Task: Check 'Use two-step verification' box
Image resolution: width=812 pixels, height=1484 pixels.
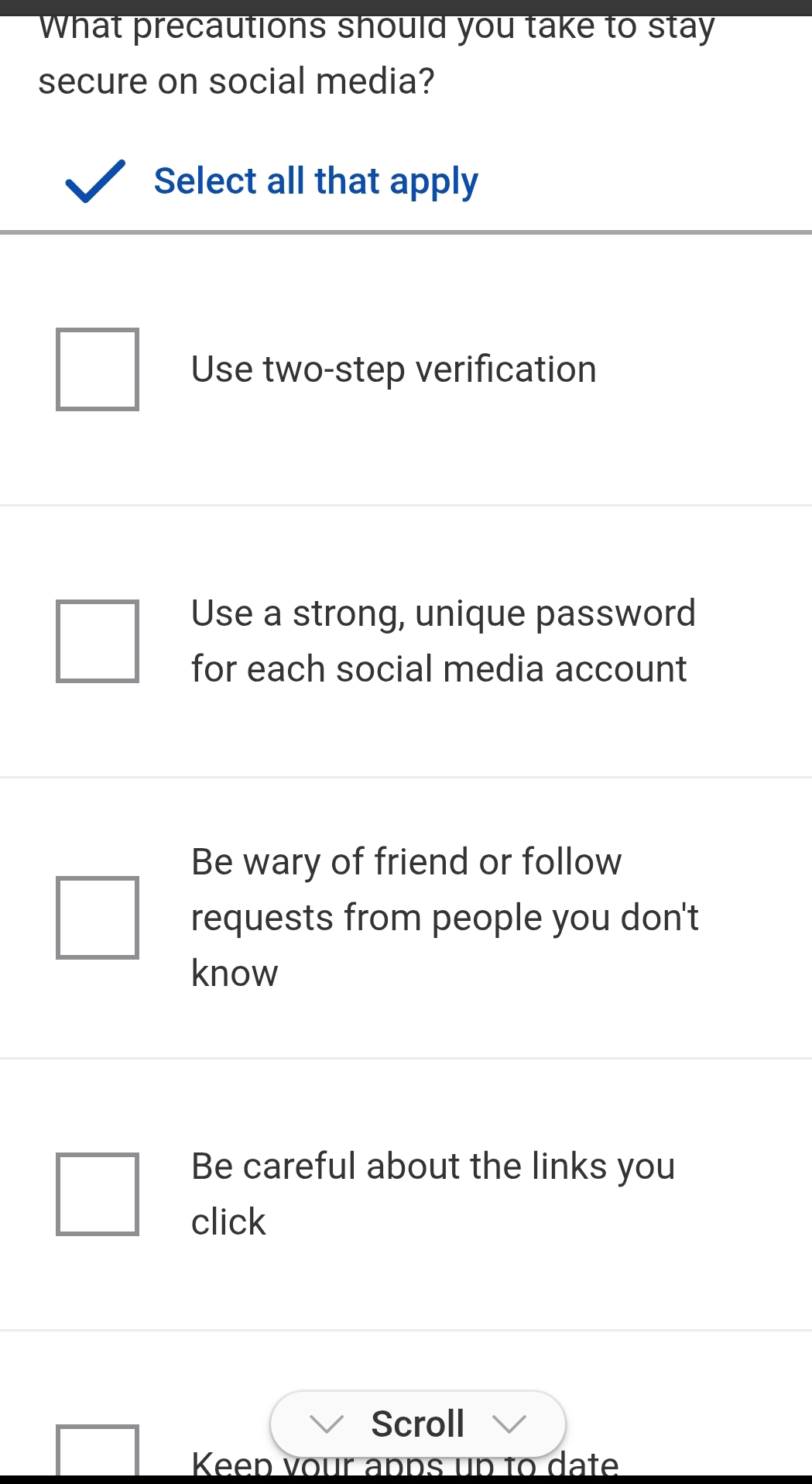Action: coord(98,369)
